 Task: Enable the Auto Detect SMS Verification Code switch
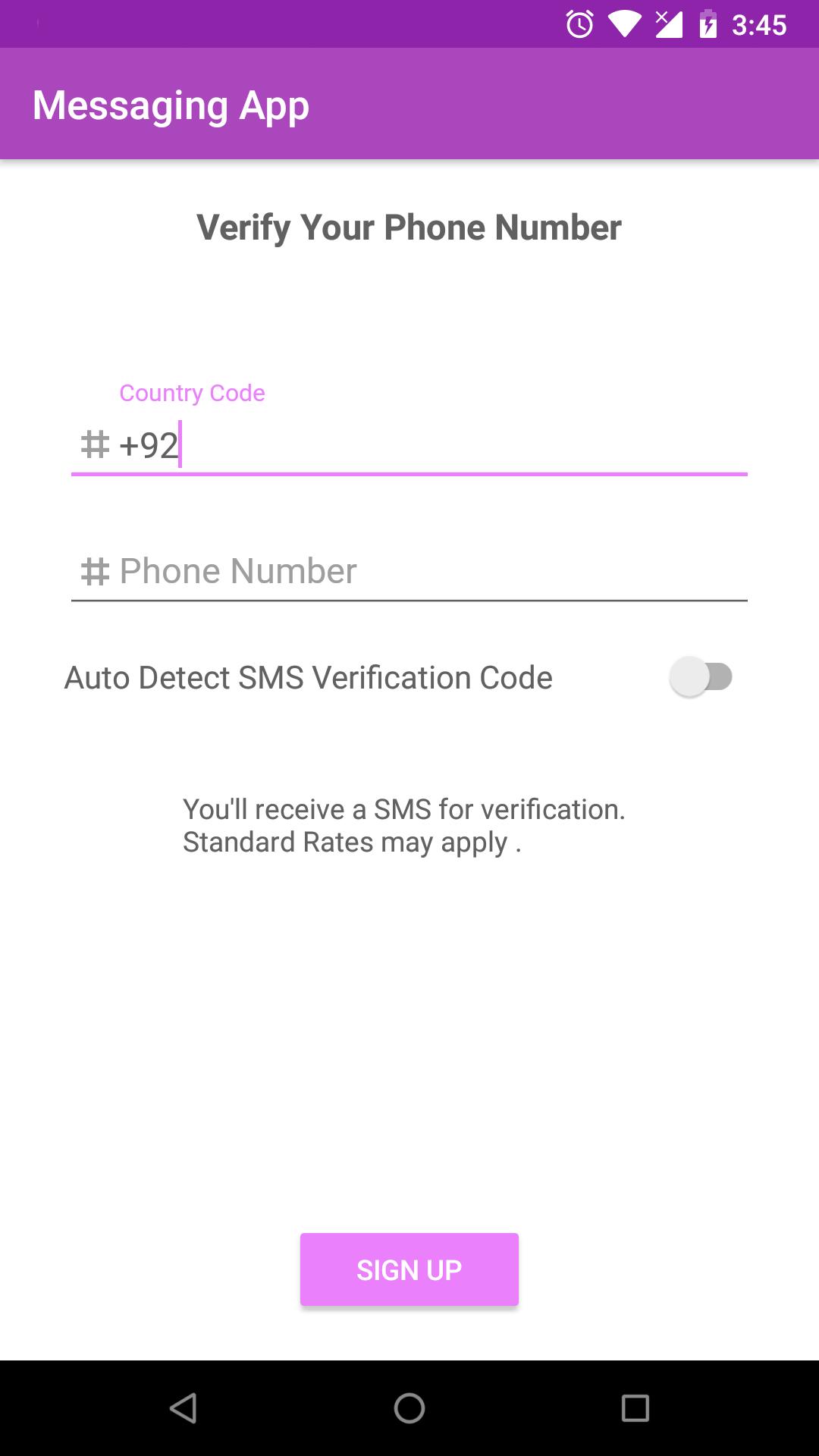tap(701, 677)
